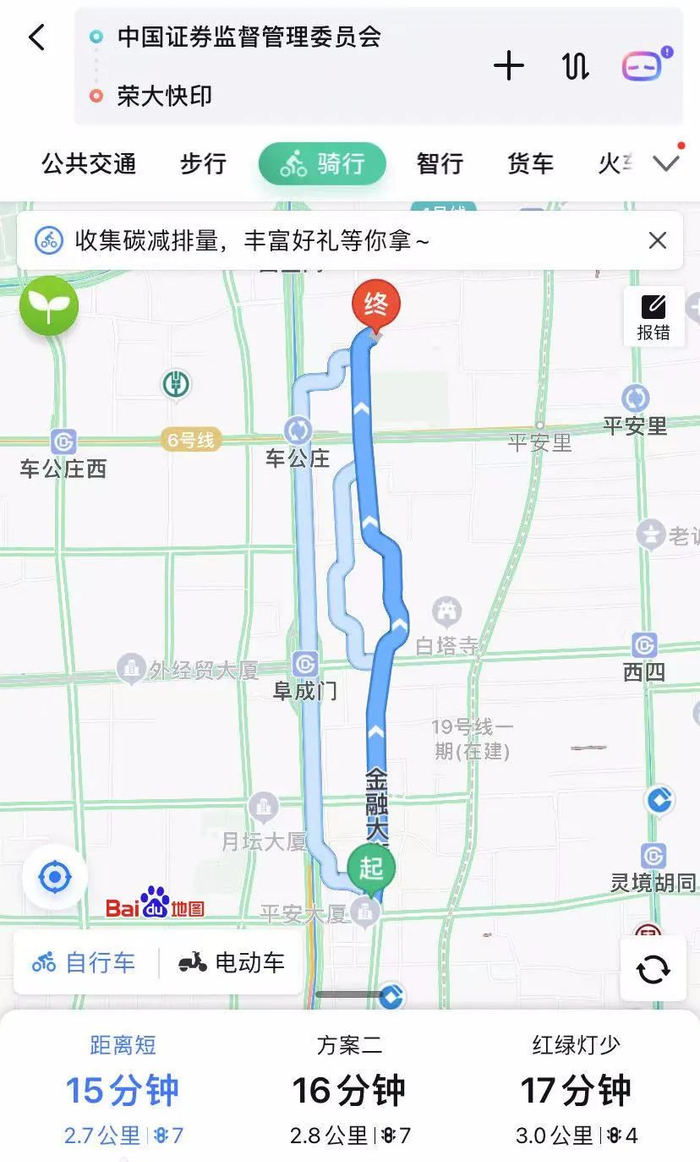This screenshot has height=1162, width=700.
Task: Change the destination 荣大快印
Action: 164,97
